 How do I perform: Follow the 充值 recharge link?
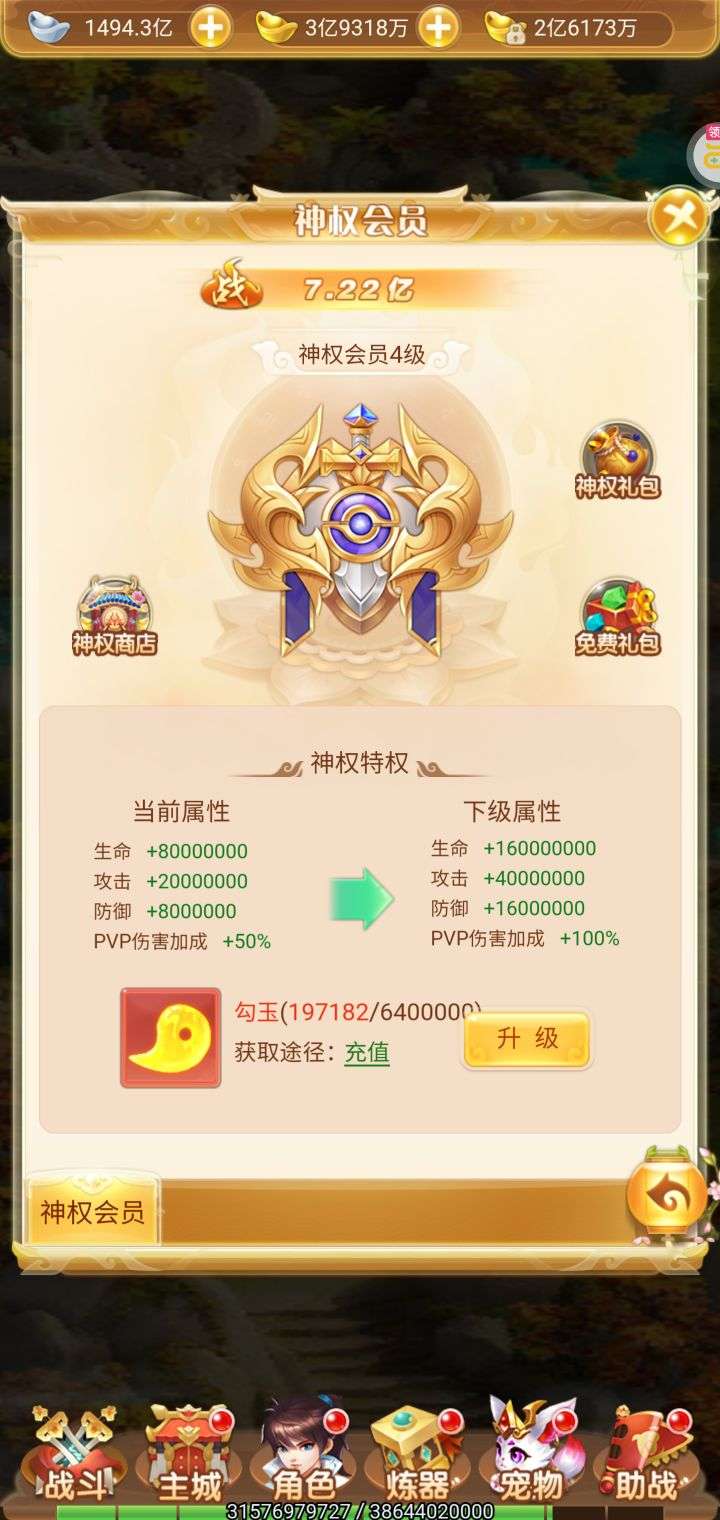(x=367, y=1052)
